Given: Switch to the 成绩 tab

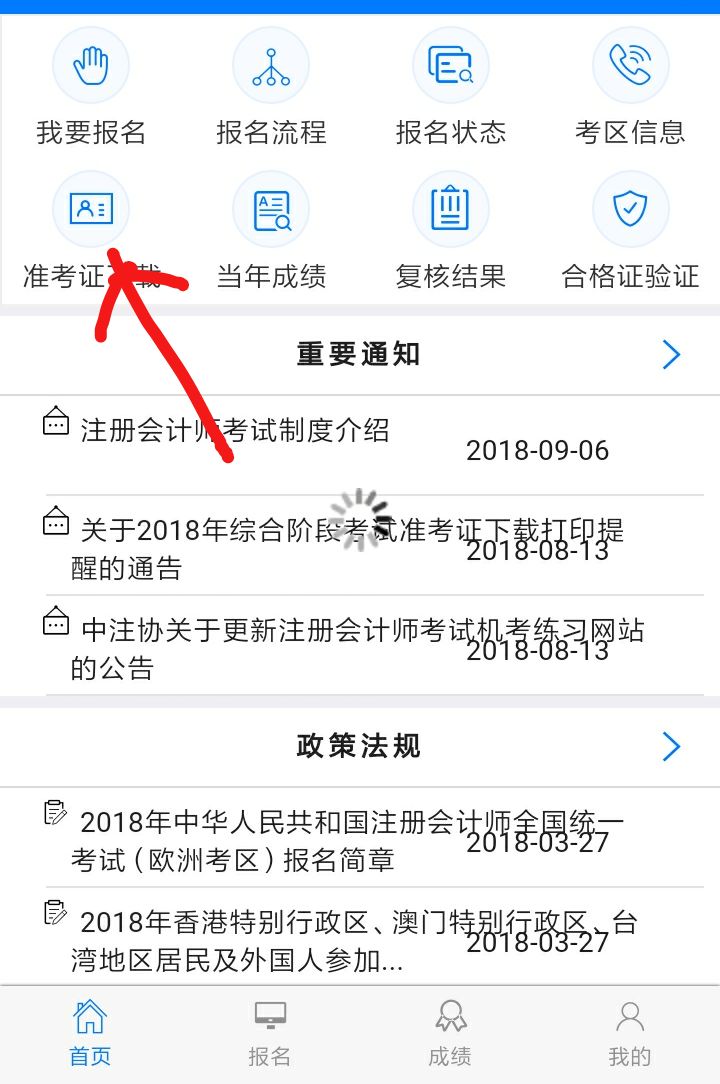Looking at the screenshot, I should click(x=450, y=1032).
